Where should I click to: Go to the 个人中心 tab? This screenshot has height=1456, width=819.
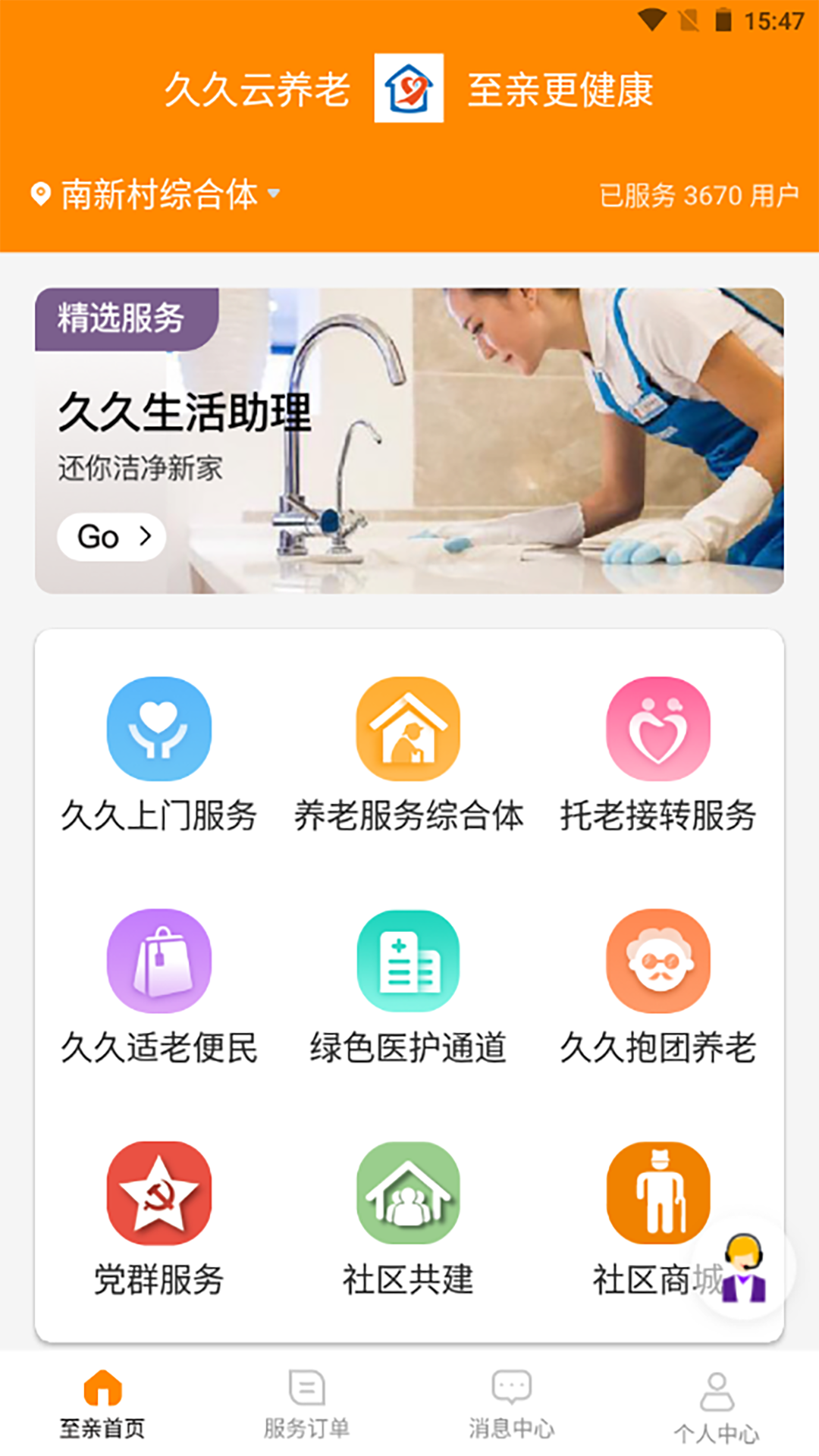tap(716, 1406)
